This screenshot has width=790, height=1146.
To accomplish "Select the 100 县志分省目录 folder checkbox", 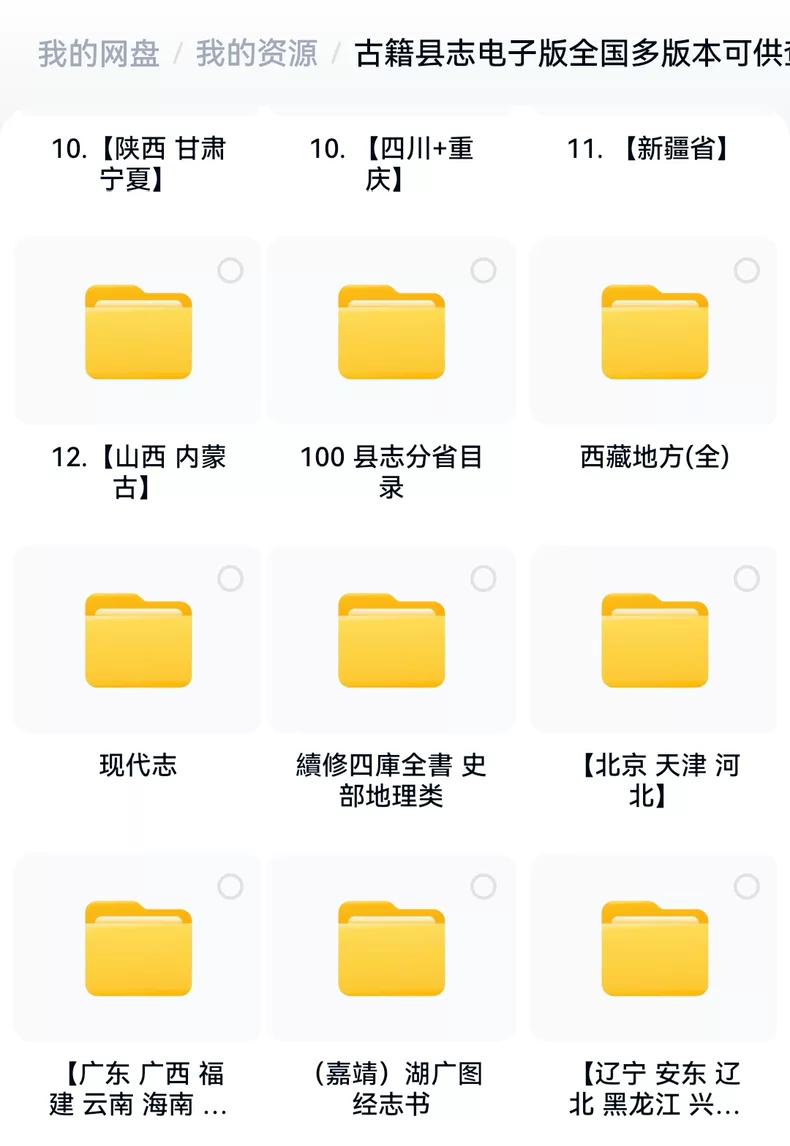I will click(483, 270).
